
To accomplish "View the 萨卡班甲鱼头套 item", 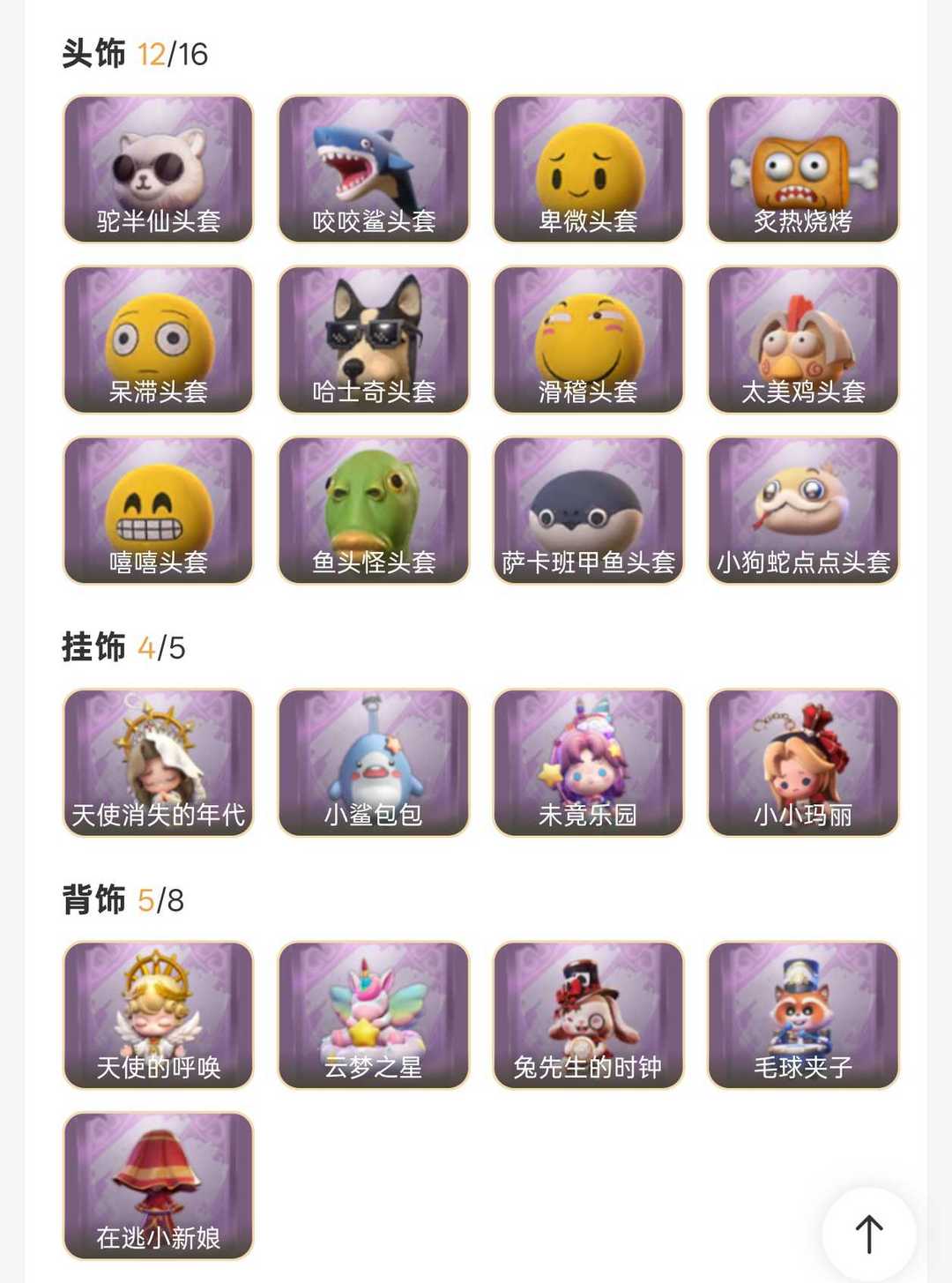I will pyautogui.click(x=589, y=510).
